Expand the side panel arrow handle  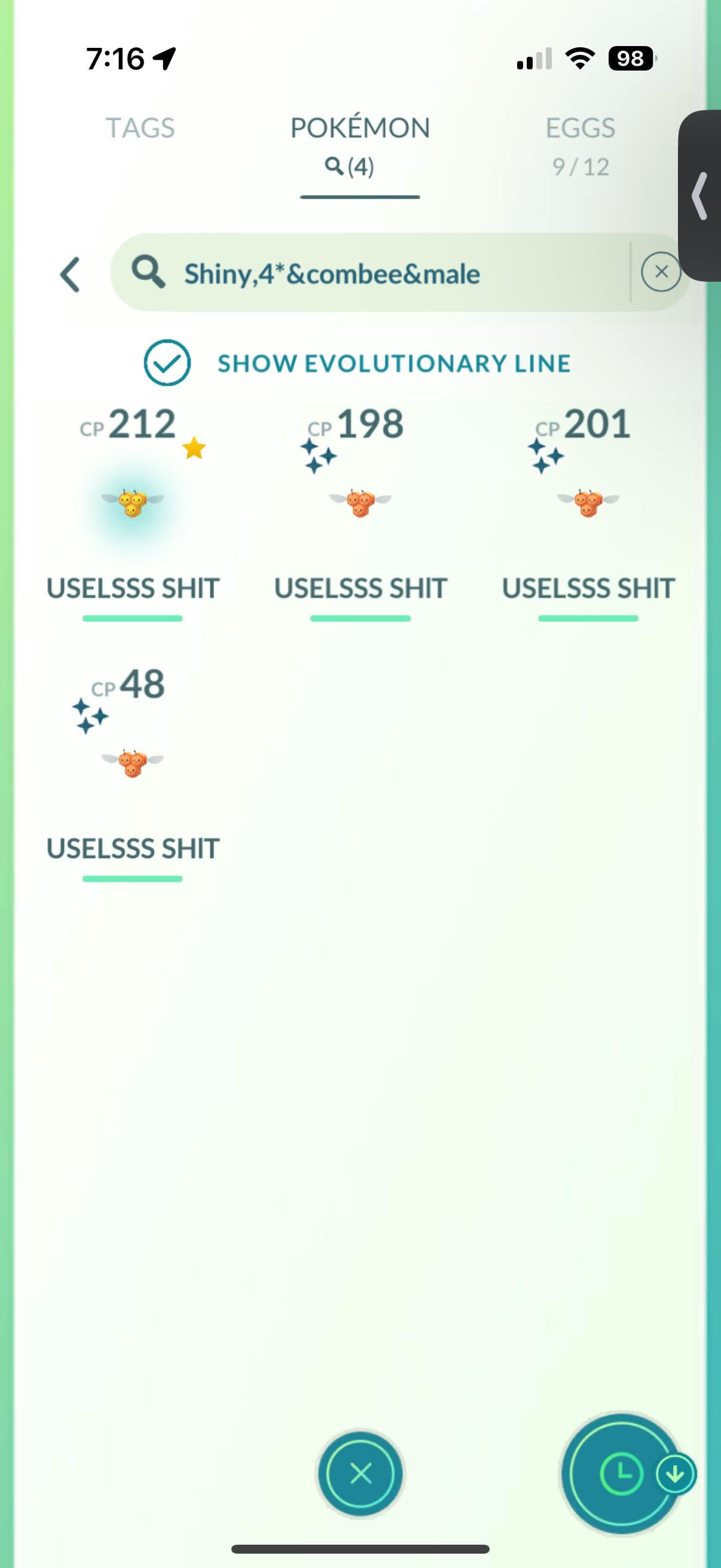click(700, 196)
